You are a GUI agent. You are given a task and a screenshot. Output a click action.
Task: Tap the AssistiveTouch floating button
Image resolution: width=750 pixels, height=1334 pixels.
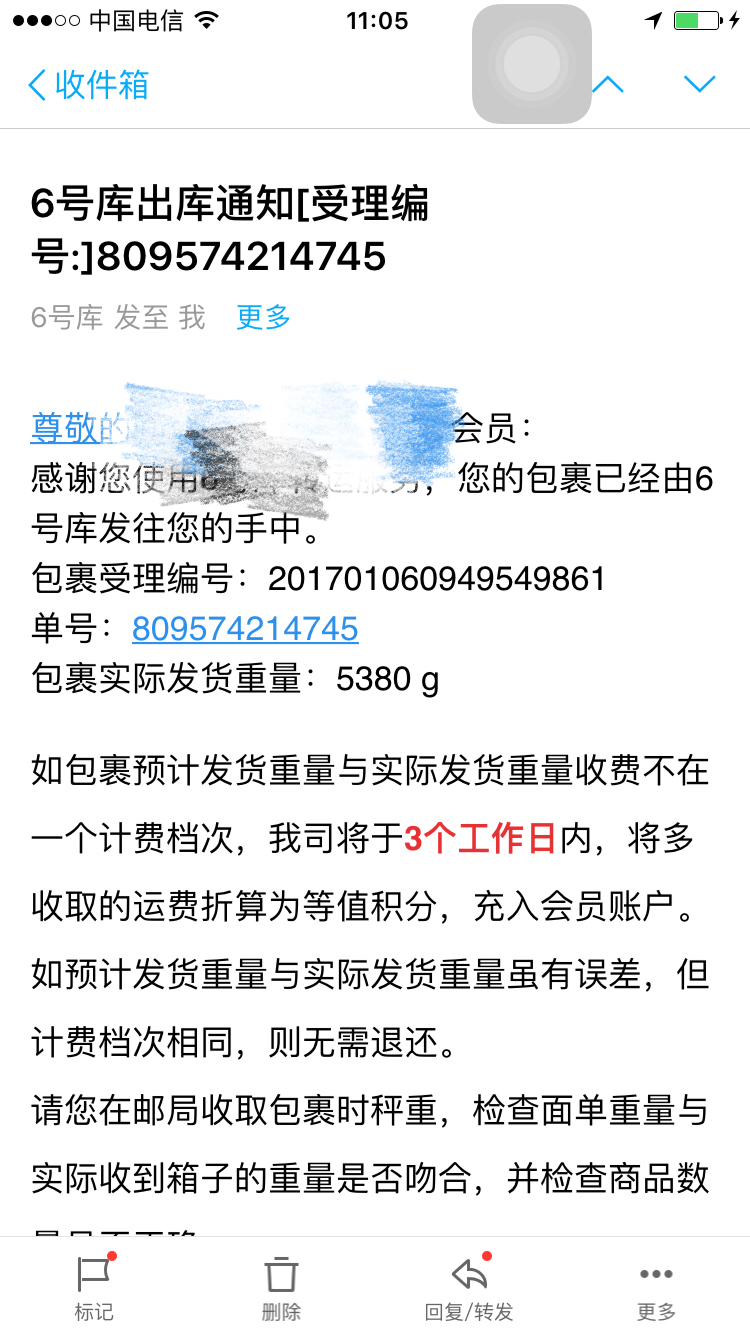tap(532, 64)
